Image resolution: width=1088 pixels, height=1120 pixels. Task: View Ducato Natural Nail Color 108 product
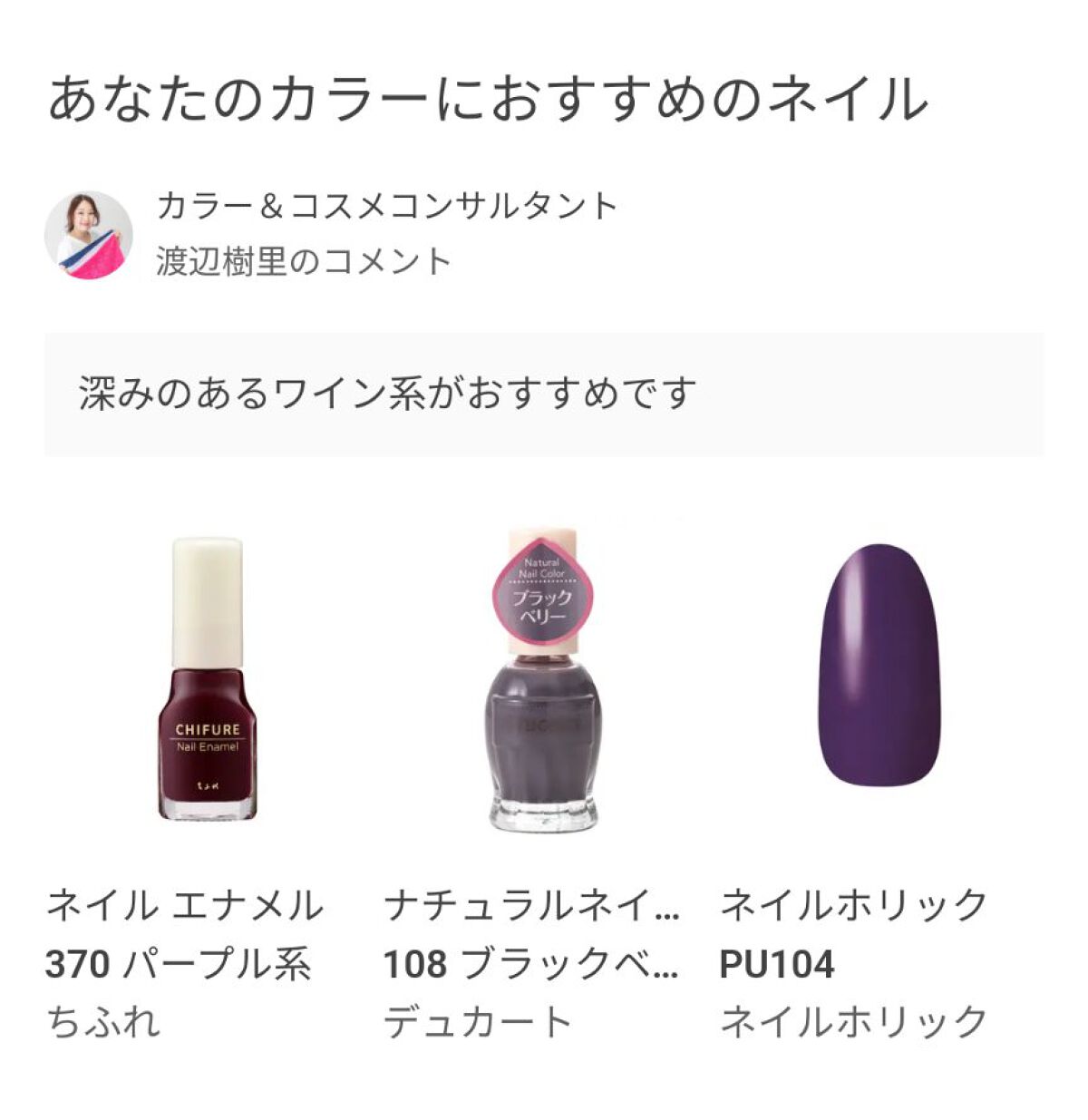coord(542,680)
